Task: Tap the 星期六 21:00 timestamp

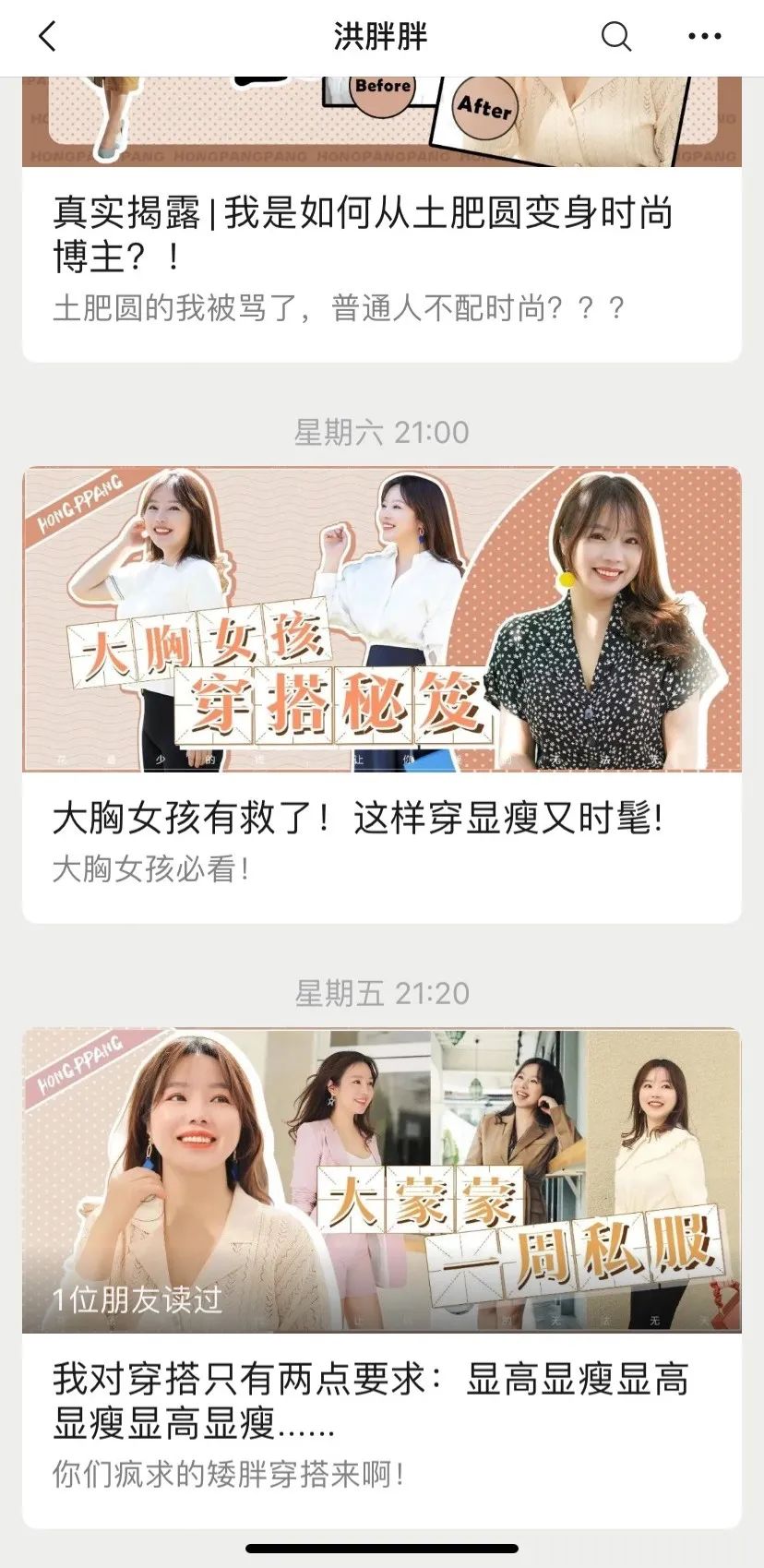Action: pos(381,430)
